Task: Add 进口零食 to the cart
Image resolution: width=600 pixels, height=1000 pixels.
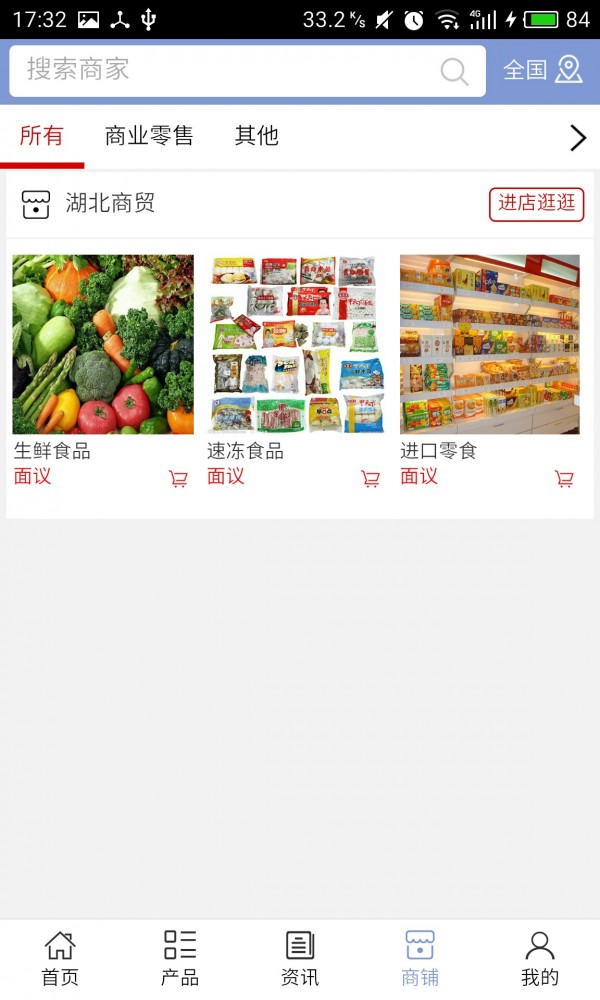Action: (x=564, y=479)
